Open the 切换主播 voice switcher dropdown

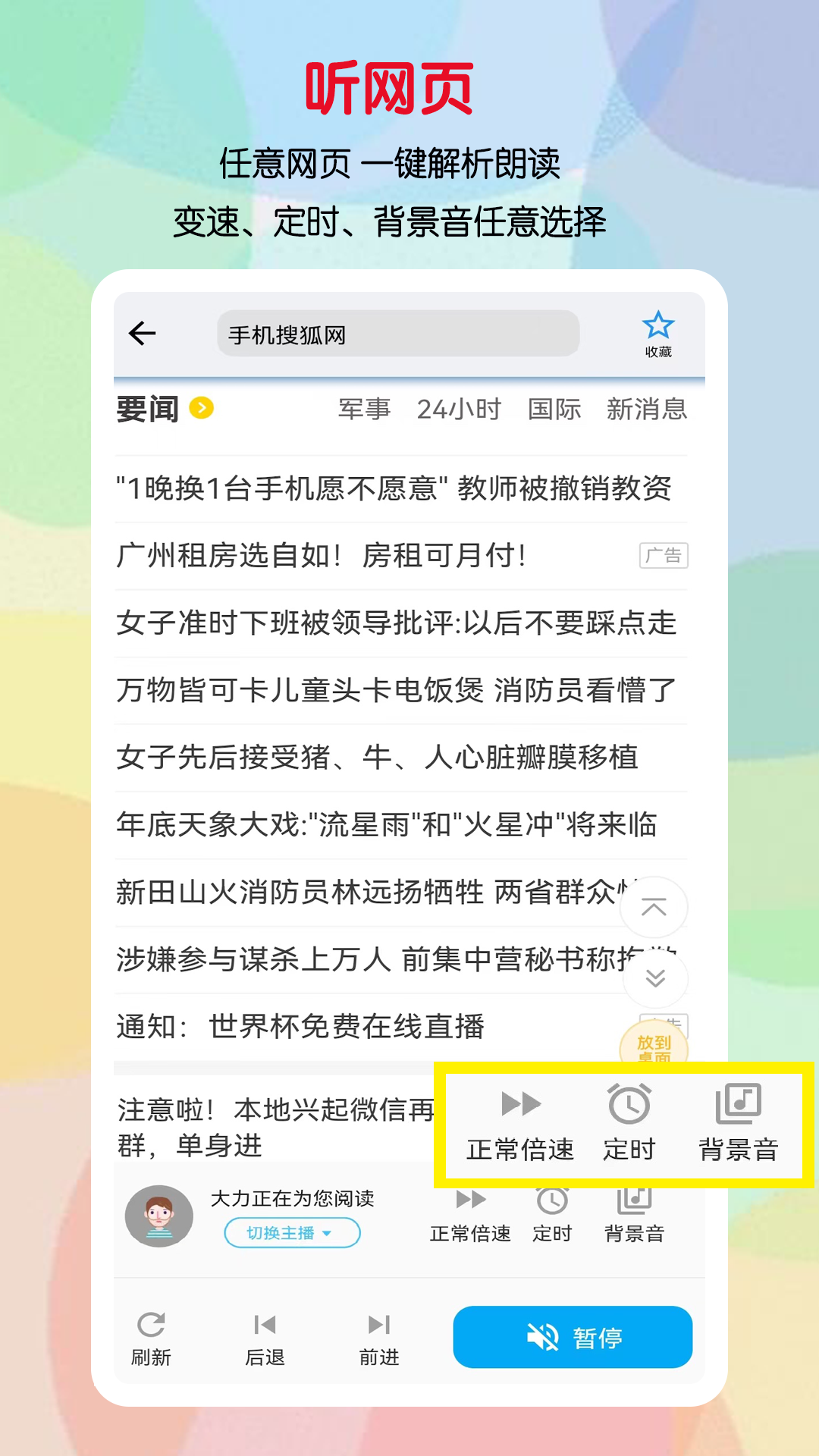point(292,1233)
